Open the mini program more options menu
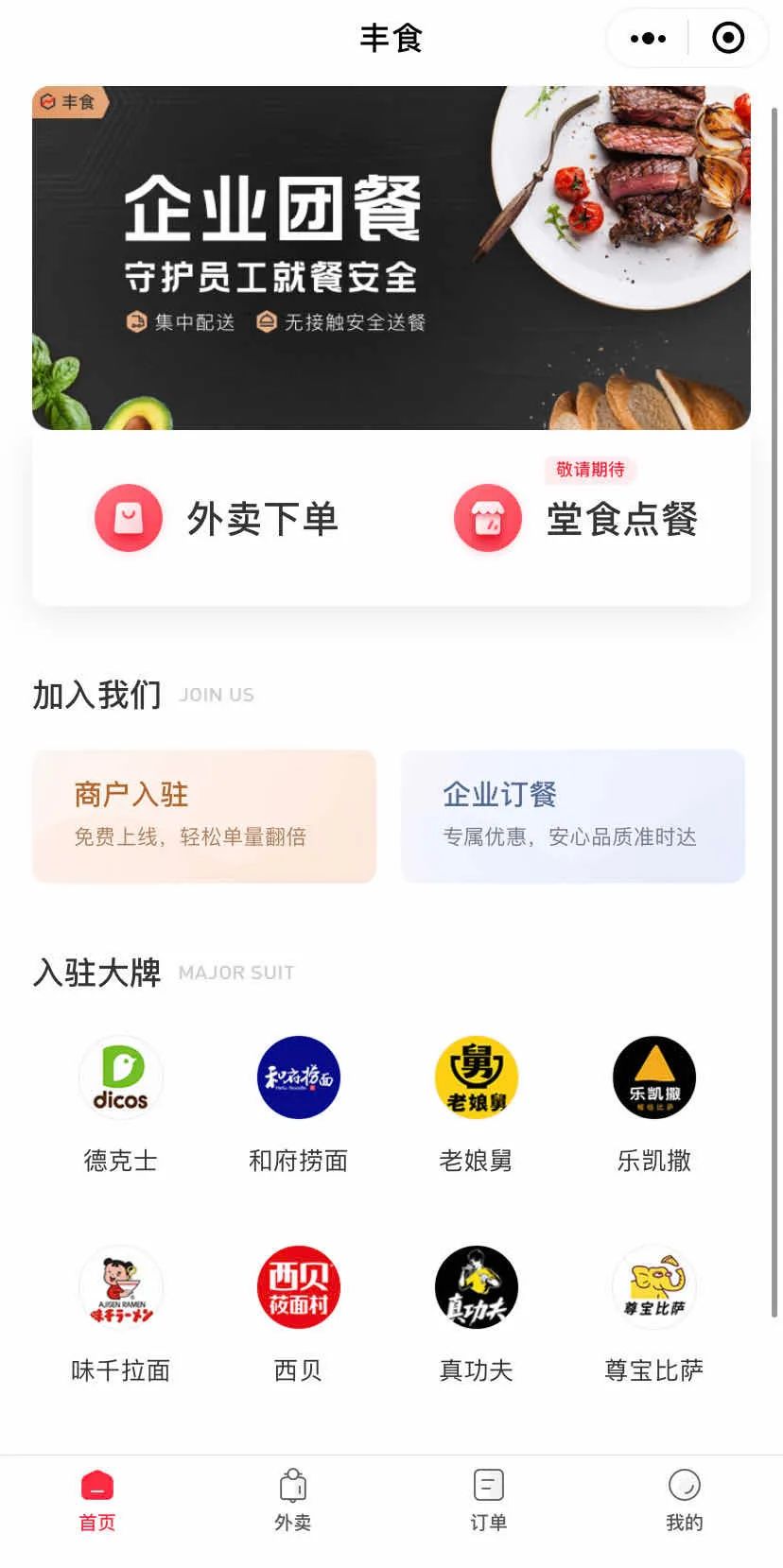This screenshot has height=1568, width=783. coord(648,39)
